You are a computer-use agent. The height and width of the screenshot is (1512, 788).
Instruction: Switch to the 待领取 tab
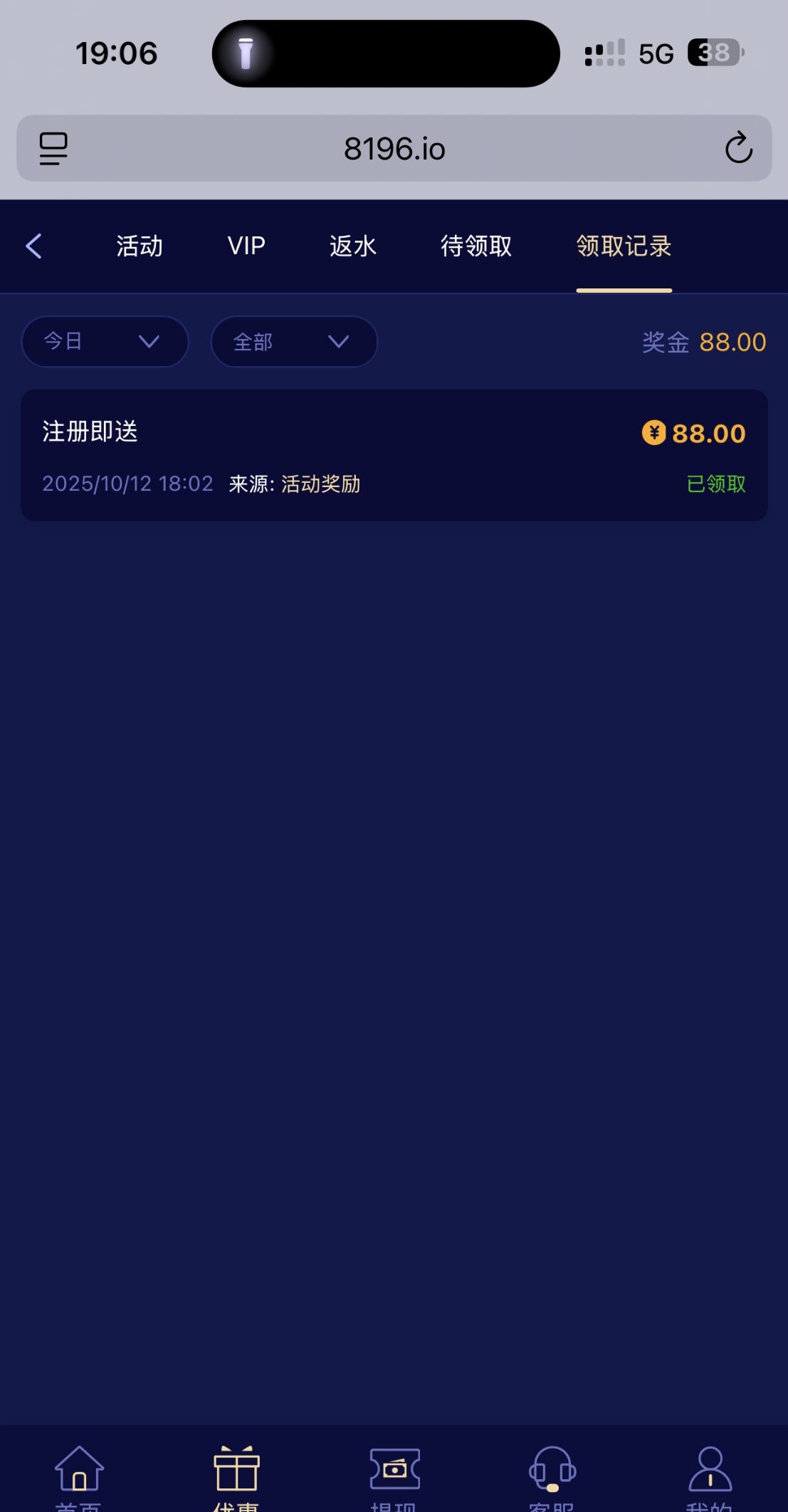click(x=476, y=245)
